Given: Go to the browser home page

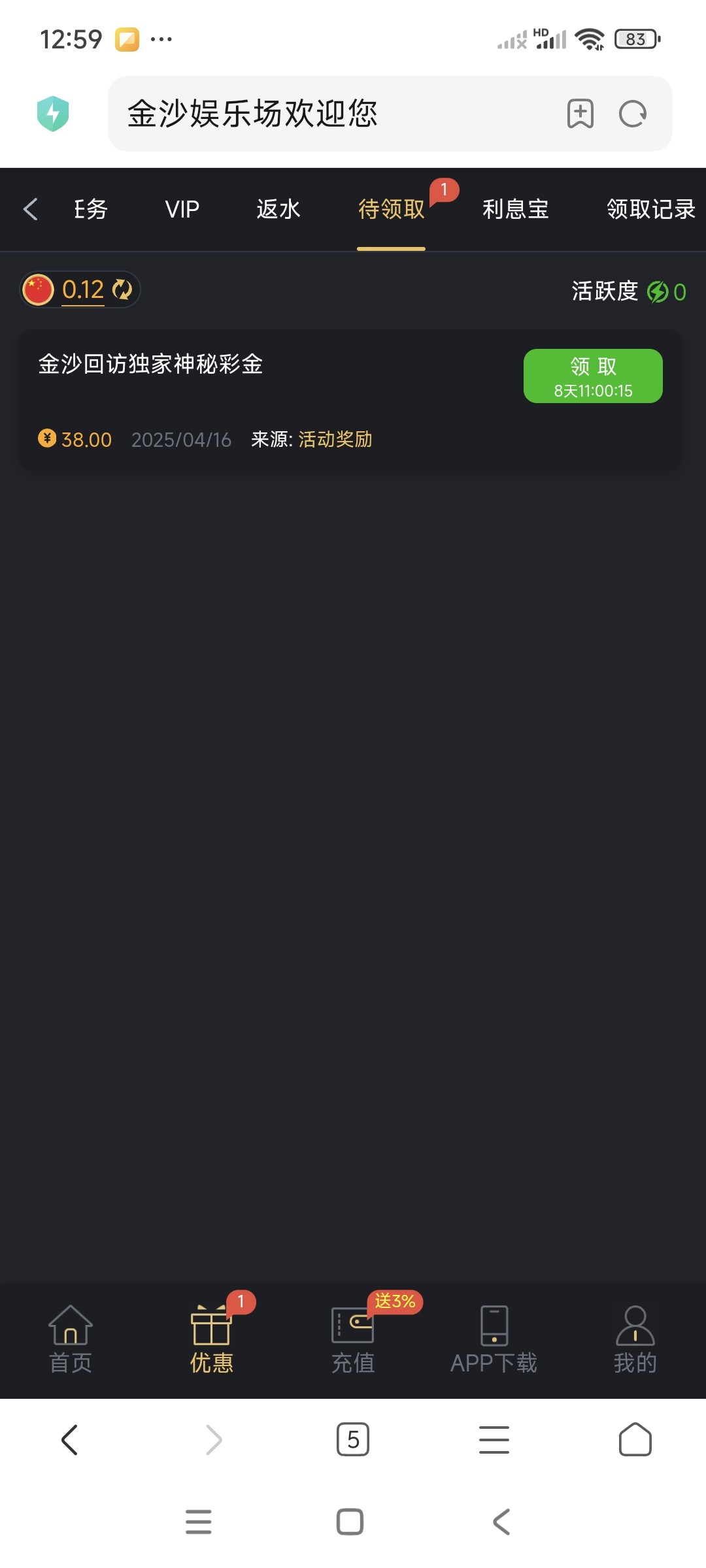Looking at the screenshot, I should pyautogui.click(x=635, y=1439).
